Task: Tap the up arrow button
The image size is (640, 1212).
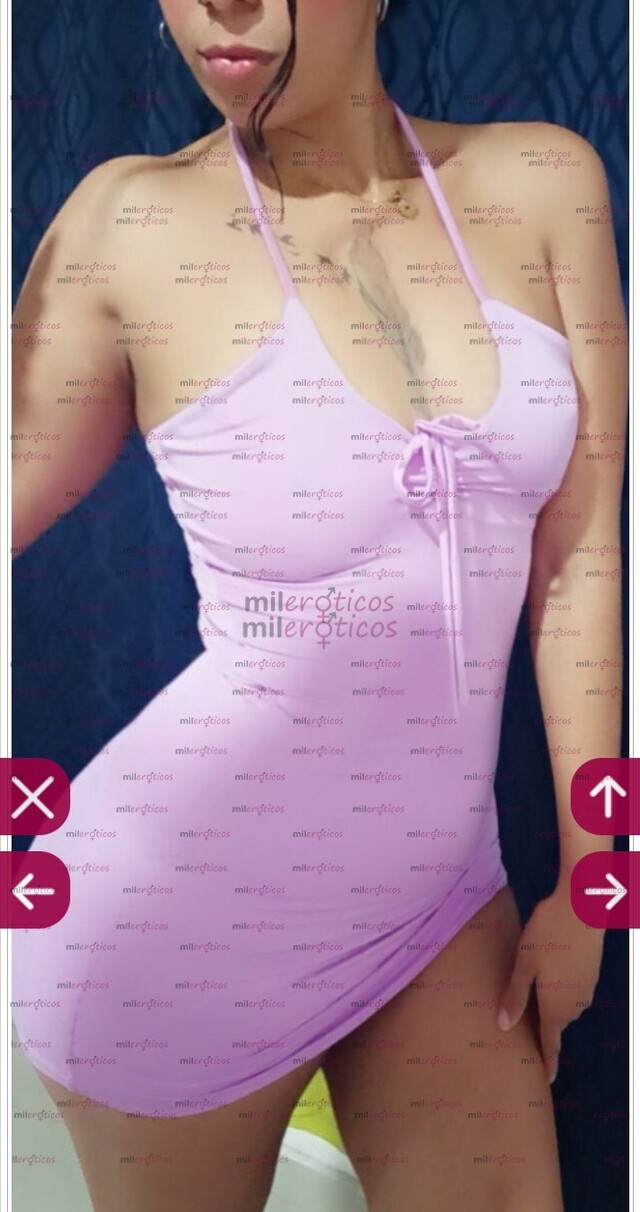Action: [x=607, y=797]
